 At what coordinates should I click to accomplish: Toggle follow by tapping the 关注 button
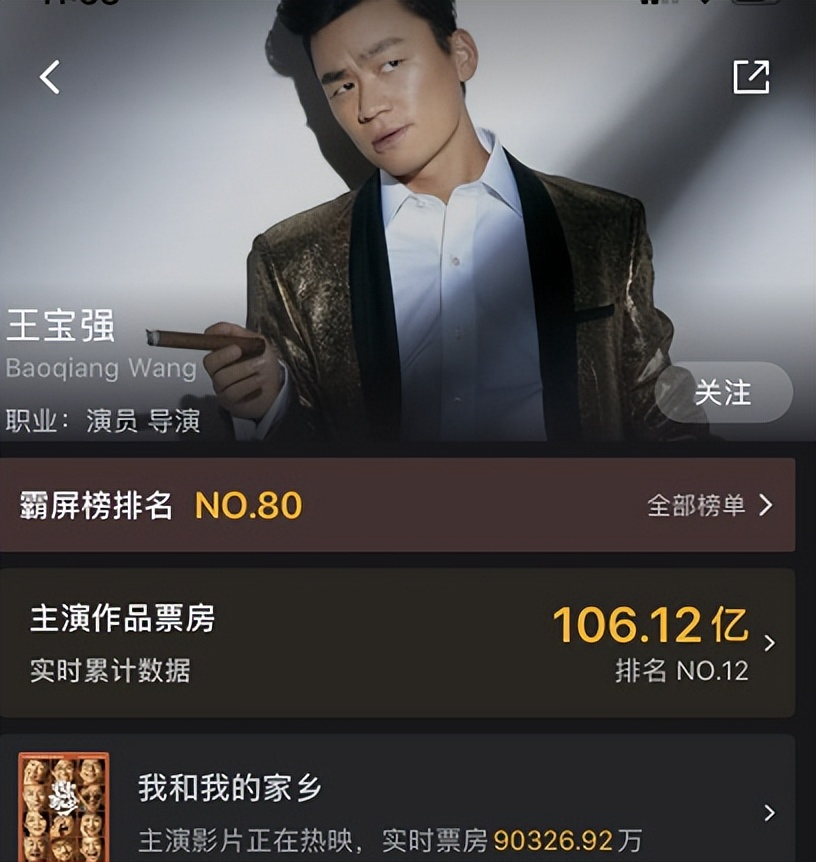click(723, 392)
